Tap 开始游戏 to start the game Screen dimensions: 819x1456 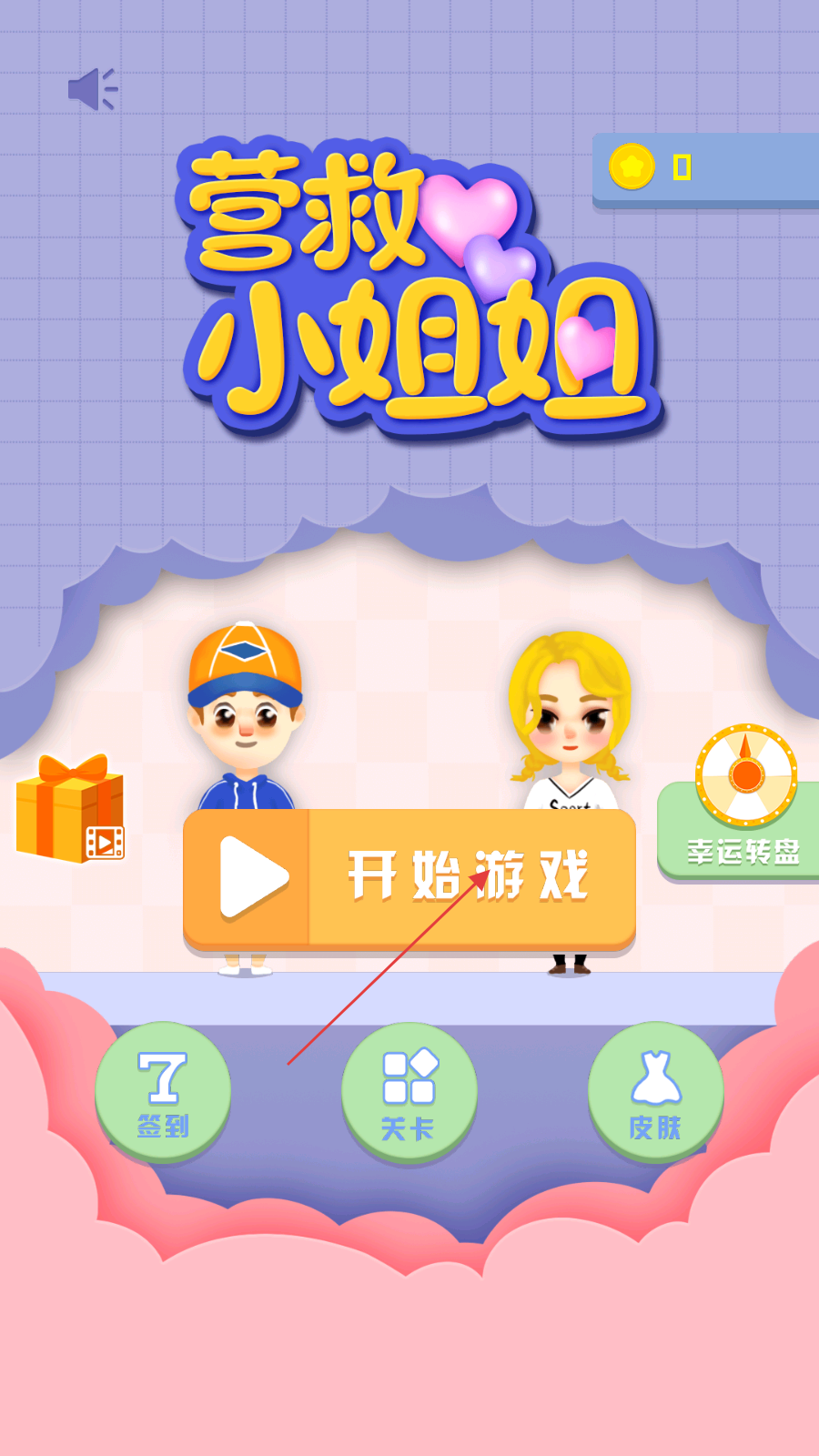click(409, 879)
